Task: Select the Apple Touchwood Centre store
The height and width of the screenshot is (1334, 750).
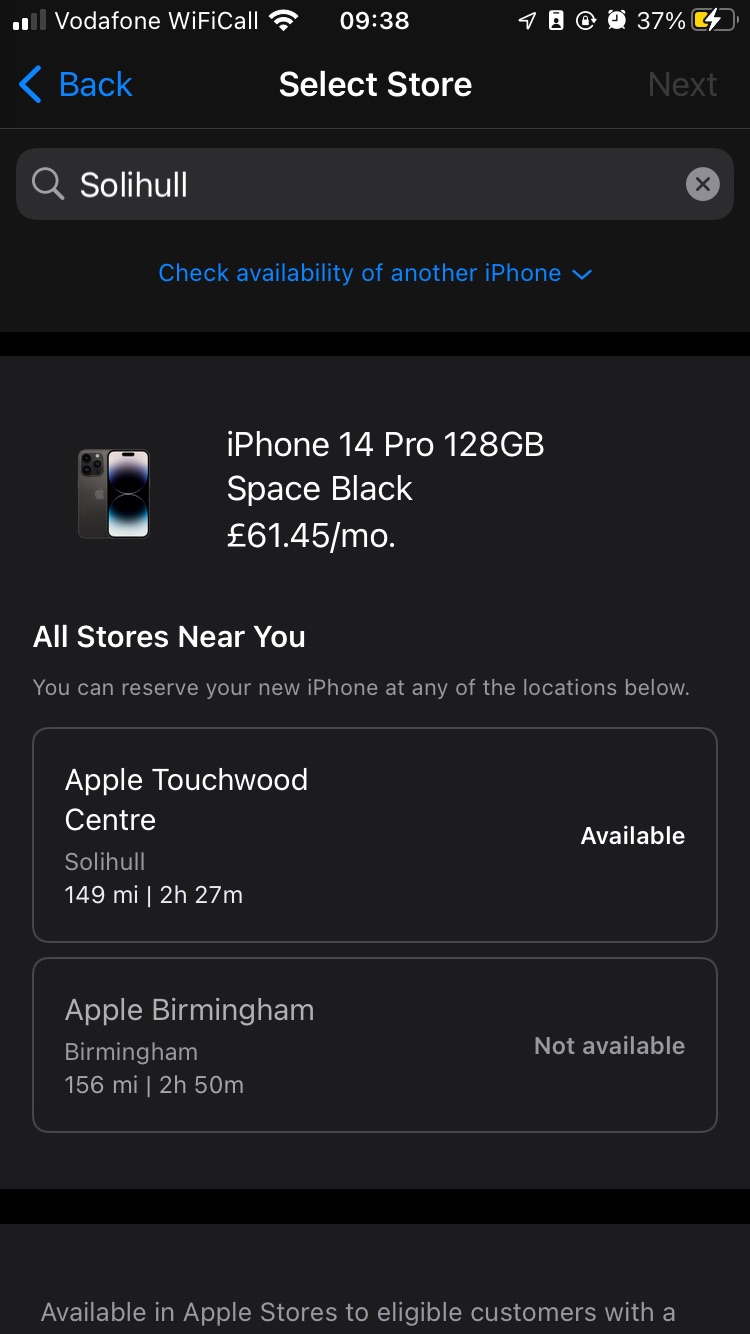Action: [375, 835]
